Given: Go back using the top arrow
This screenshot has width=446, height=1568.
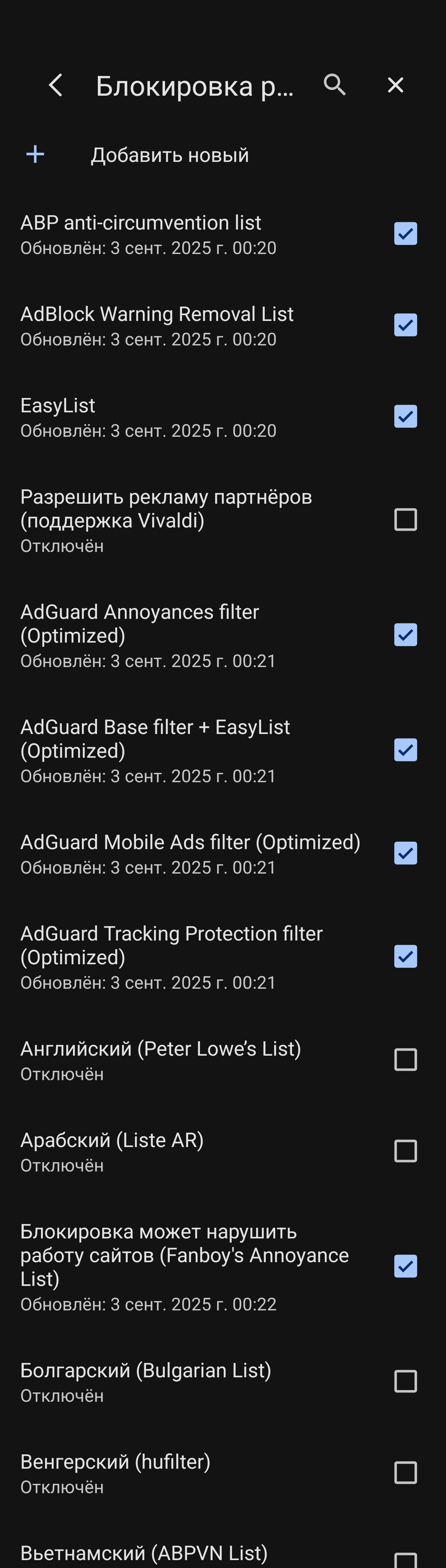Looking at the screenshot, I should point(55,85).
